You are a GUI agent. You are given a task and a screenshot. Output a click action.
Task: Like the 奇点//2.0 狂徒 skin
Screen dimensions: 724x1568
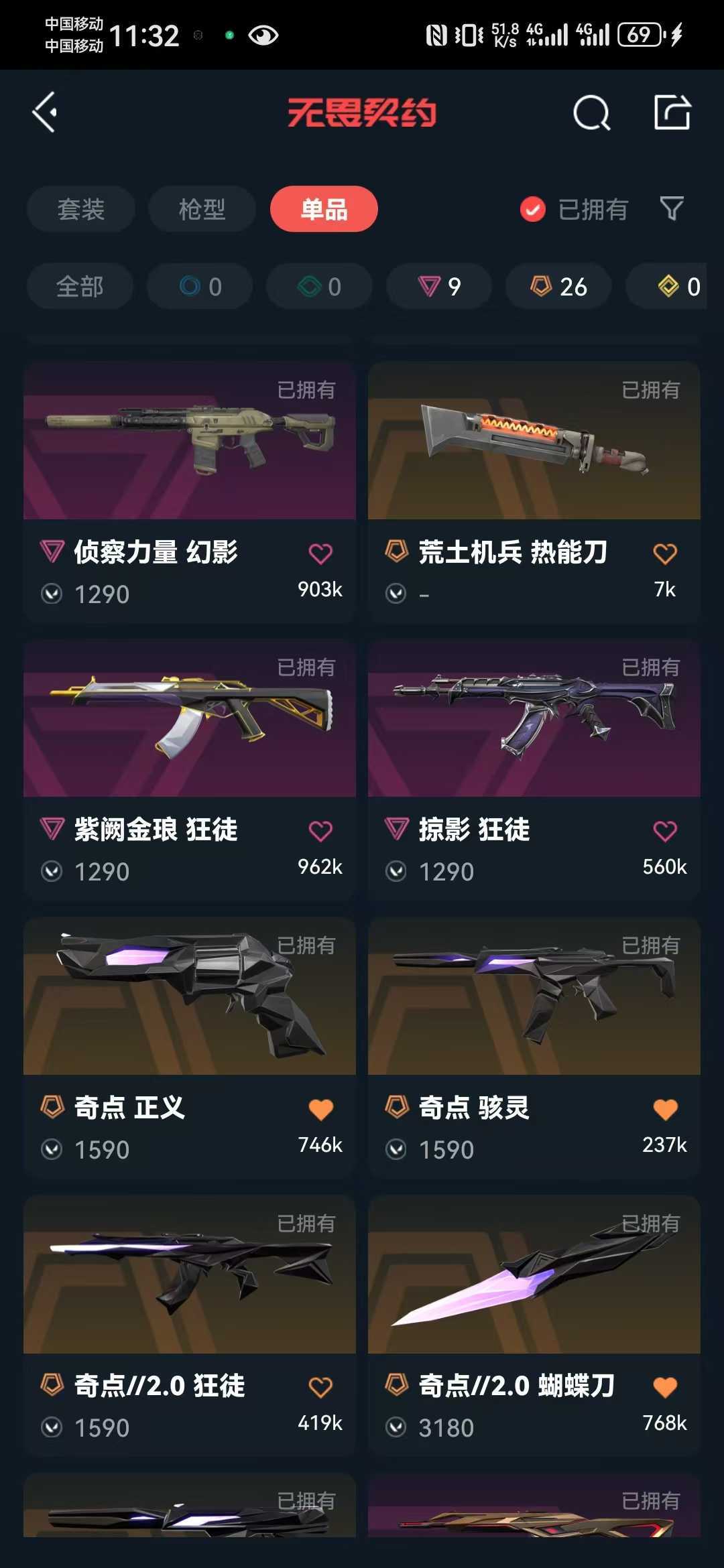point(320,1387)
